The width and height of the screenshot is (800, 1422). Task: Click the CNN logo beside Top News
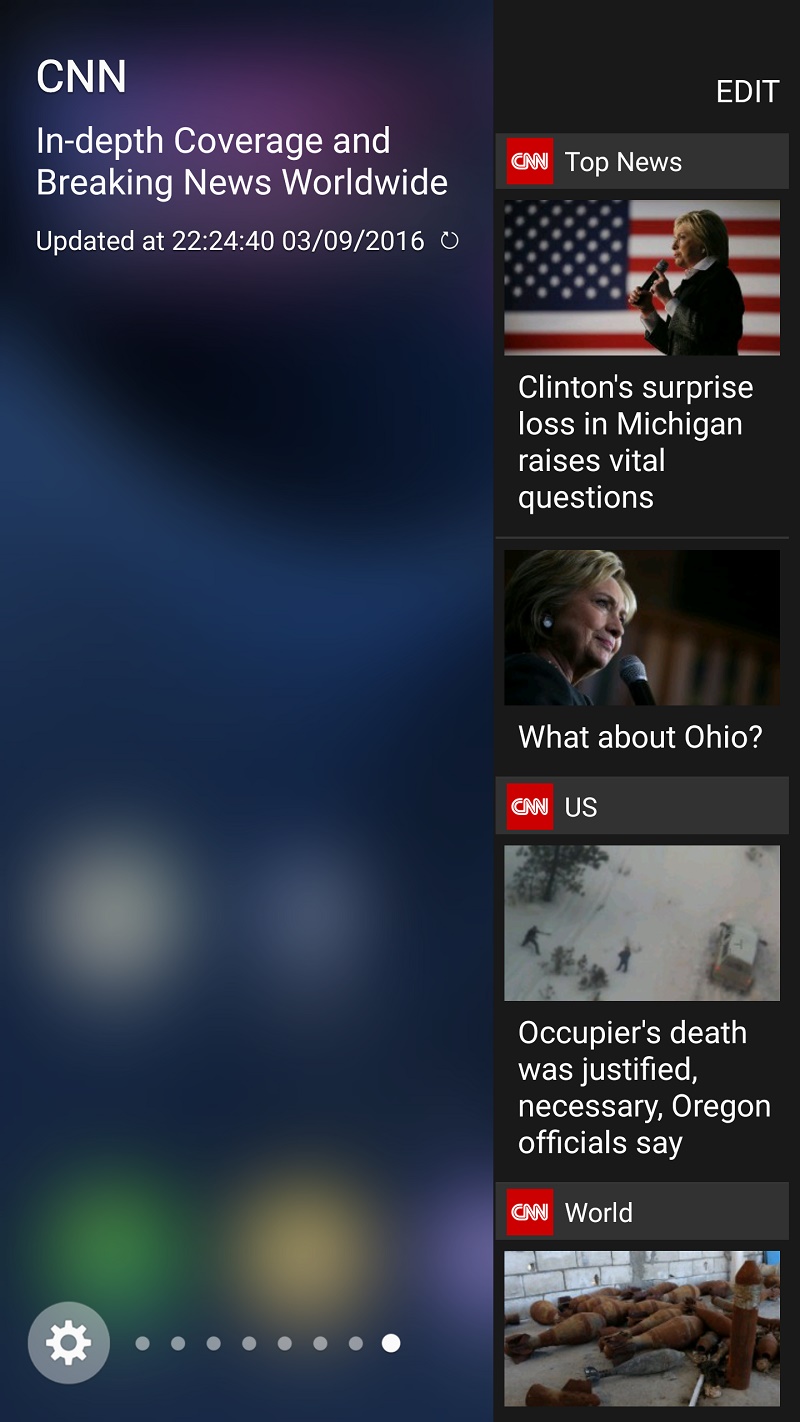pyautogui.click(x=531, y=160)
